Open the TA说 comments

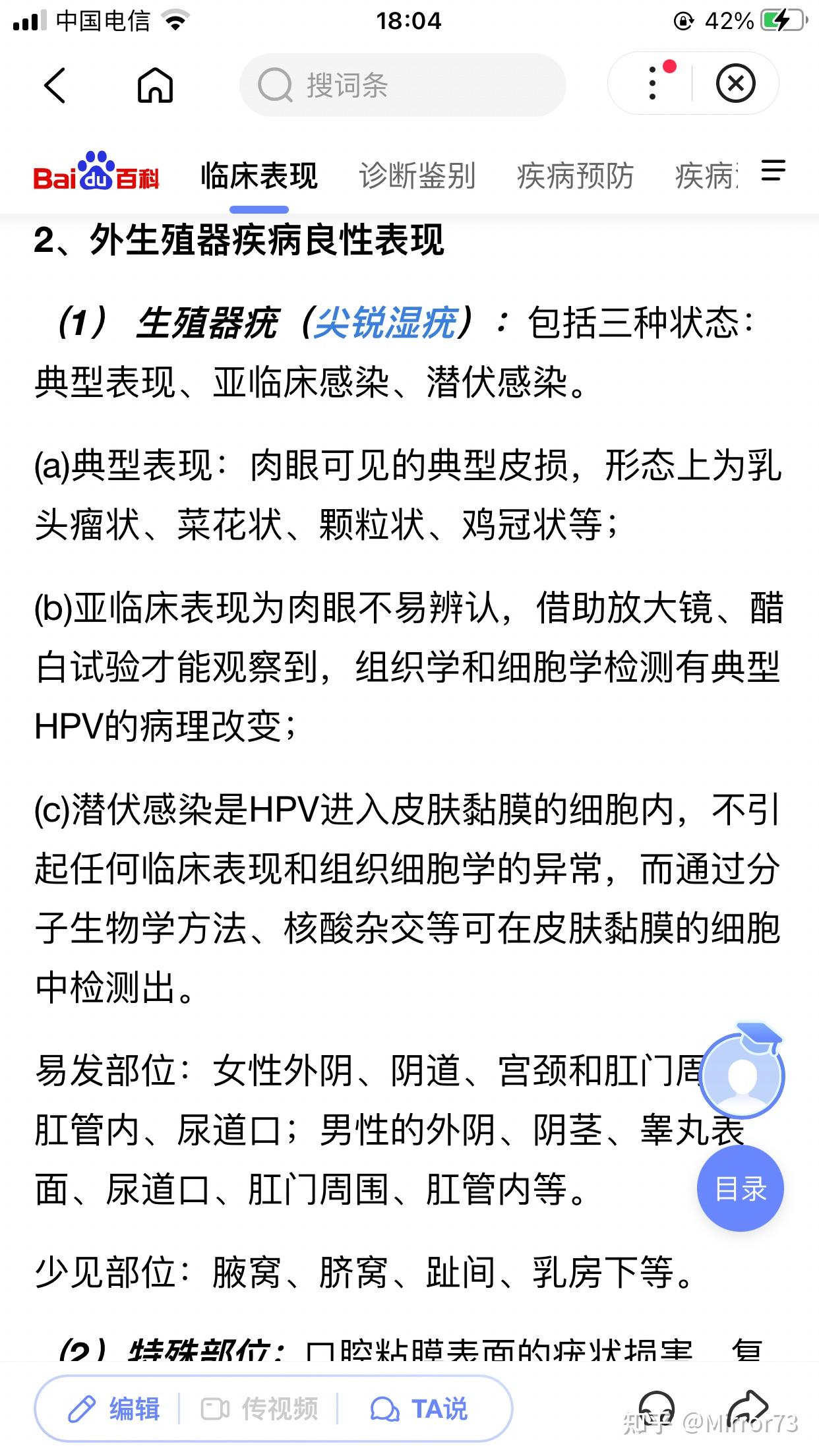419,1409
